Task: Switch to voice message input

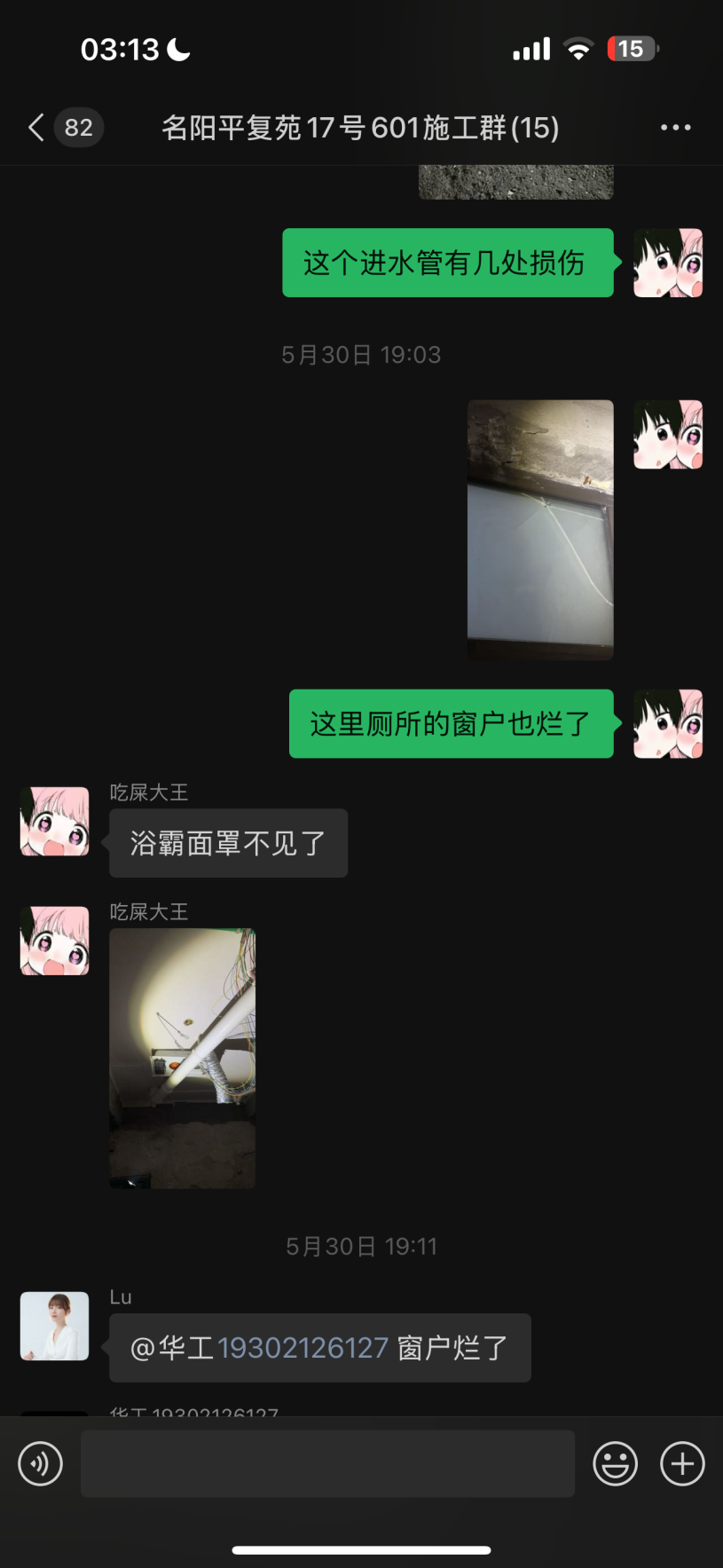Action: (x=41, y=1463)
